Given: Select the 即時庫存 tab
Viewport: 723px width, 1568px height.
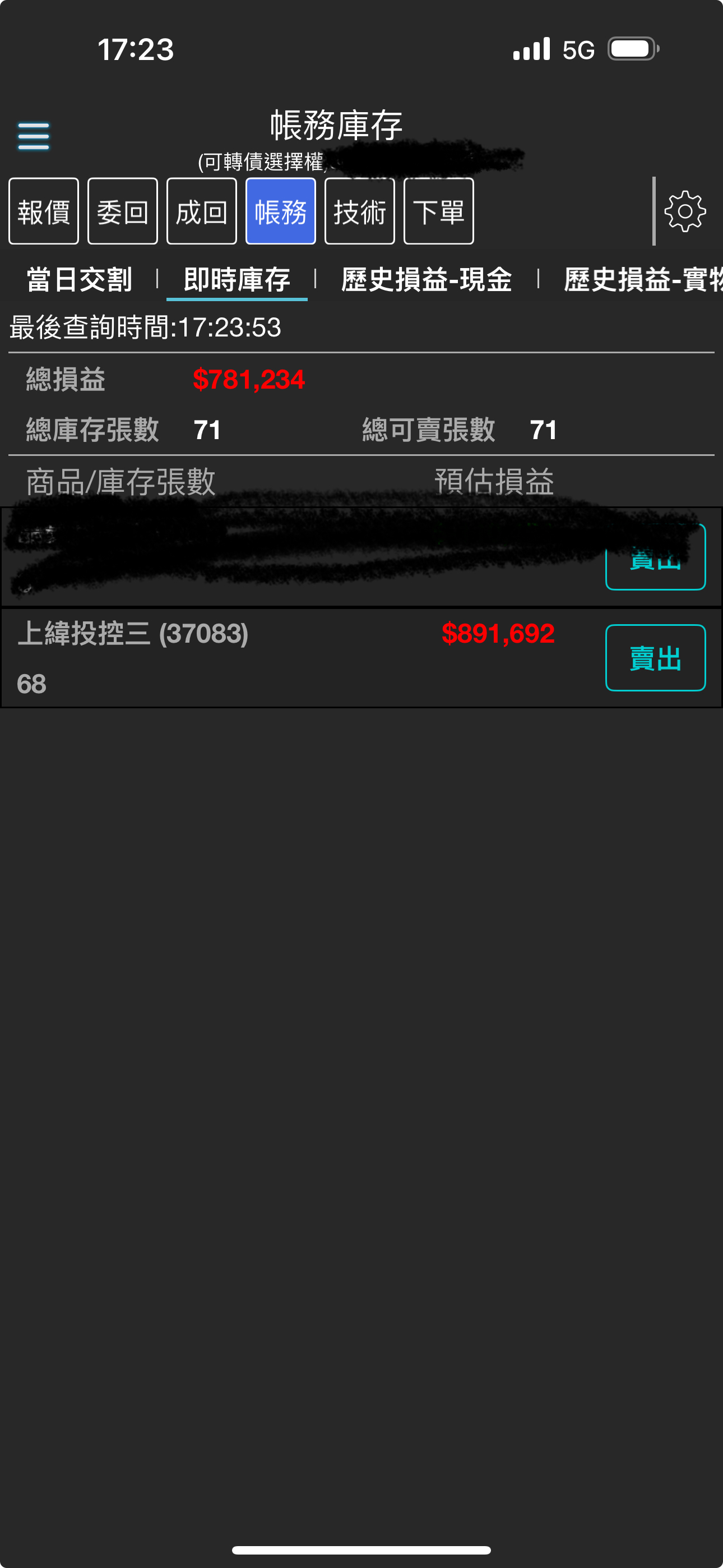Looking at the screenshot, I should coord(237,279).
